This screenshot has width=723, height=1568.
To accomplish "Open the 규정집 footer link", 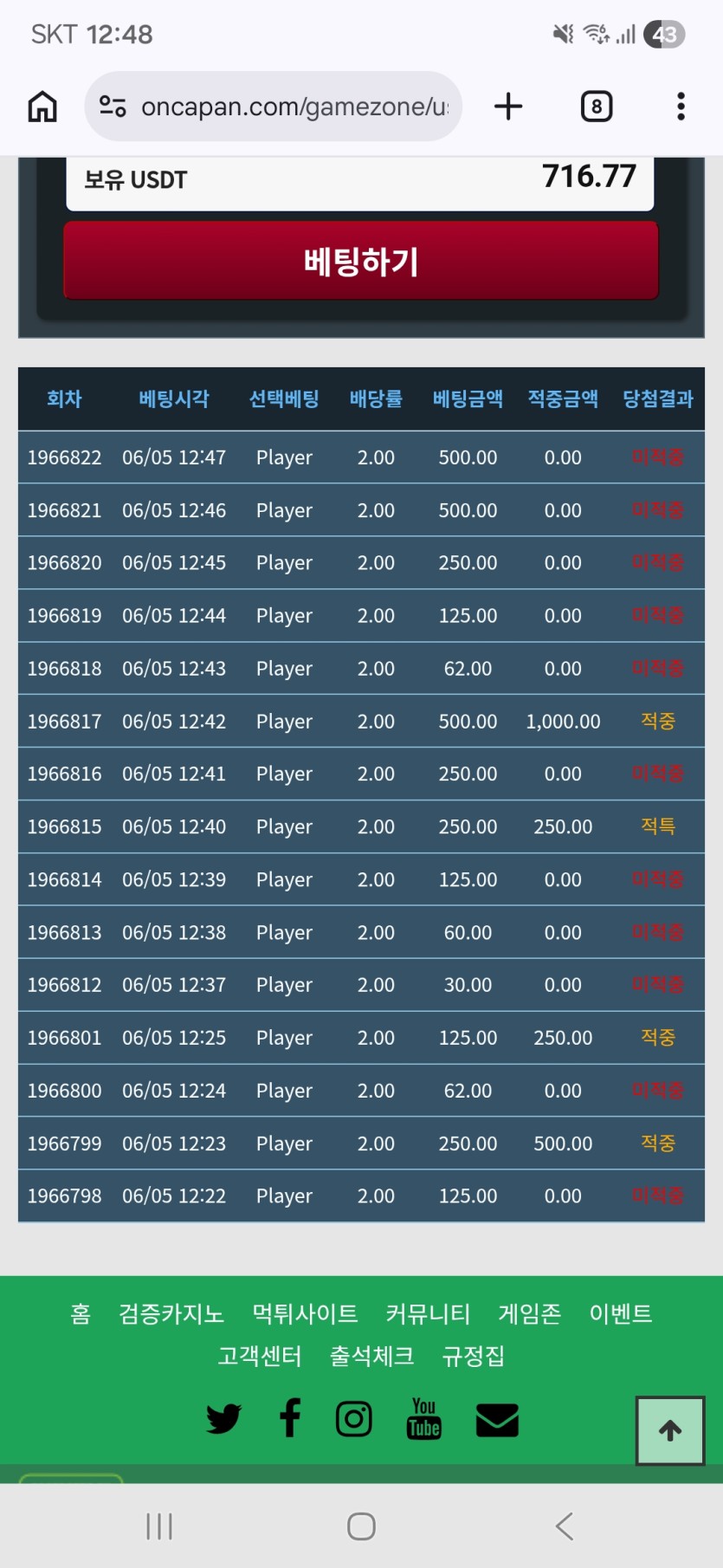I will [474, 1356].
